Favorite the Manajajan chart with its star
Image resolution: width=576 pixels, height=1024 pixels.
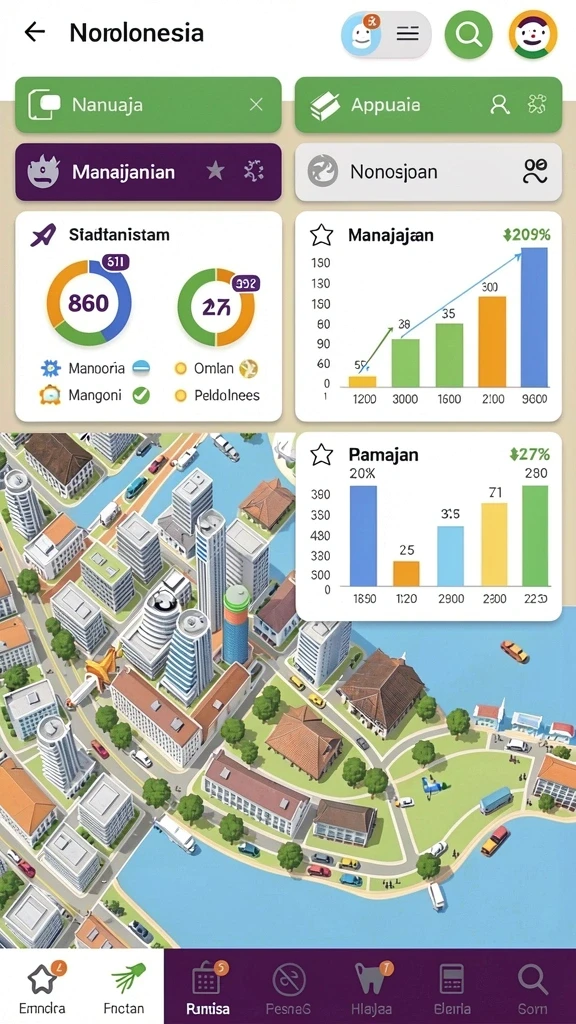(x=321, y=235)
